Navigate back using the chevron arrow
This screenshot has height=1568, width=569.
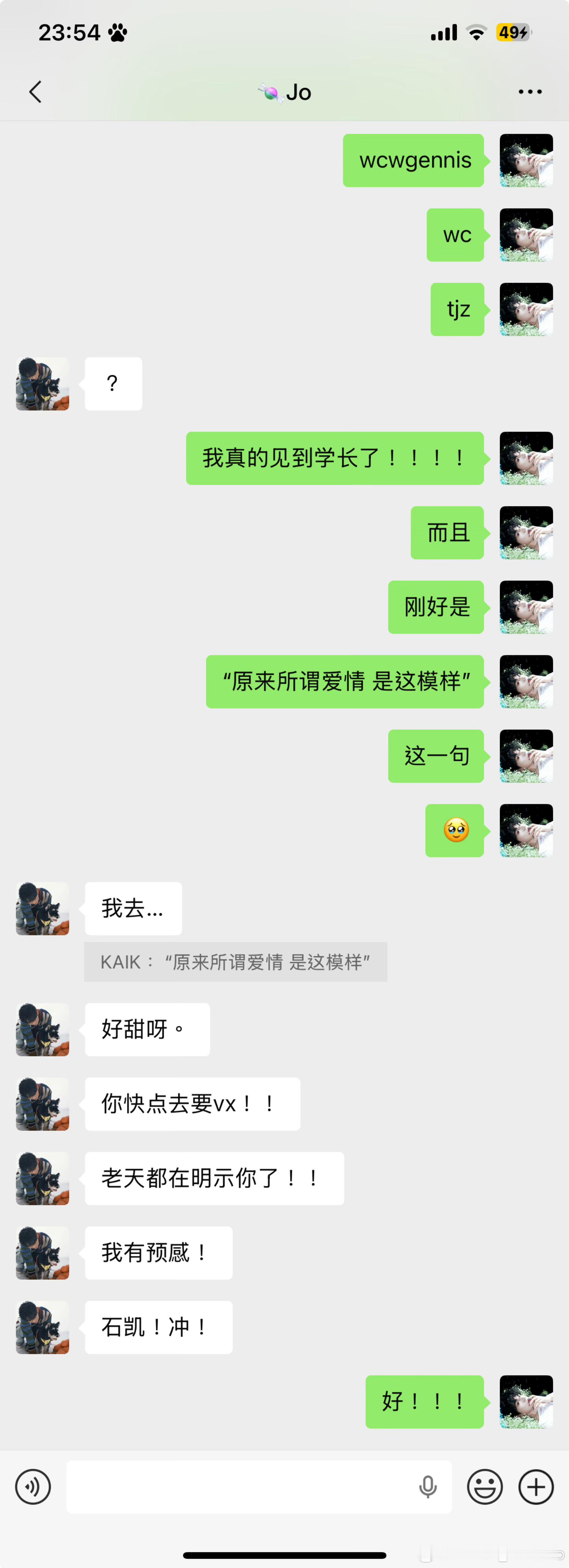(35, 91)
